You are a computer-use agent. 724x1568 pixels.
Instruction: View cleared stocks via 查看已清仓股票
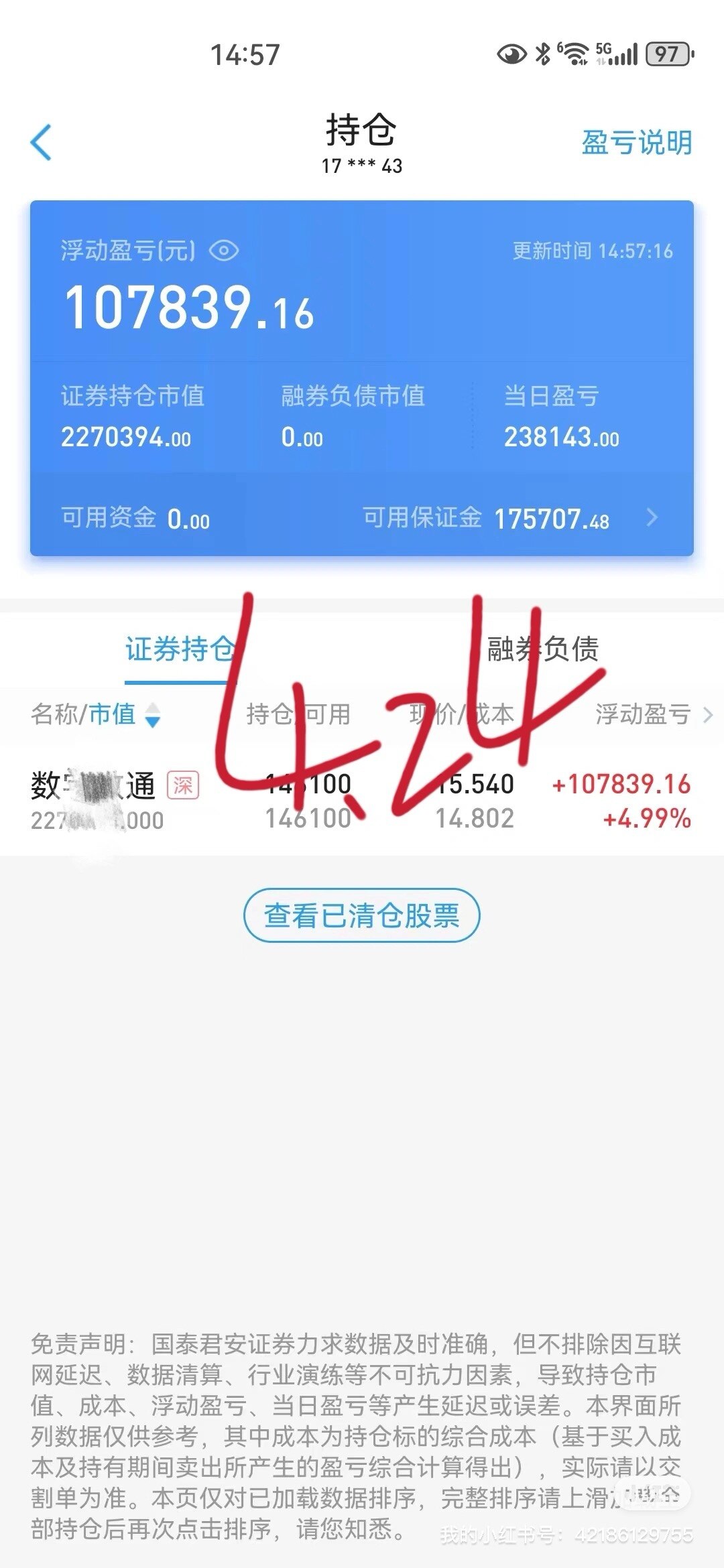click(x=362, y=915)
